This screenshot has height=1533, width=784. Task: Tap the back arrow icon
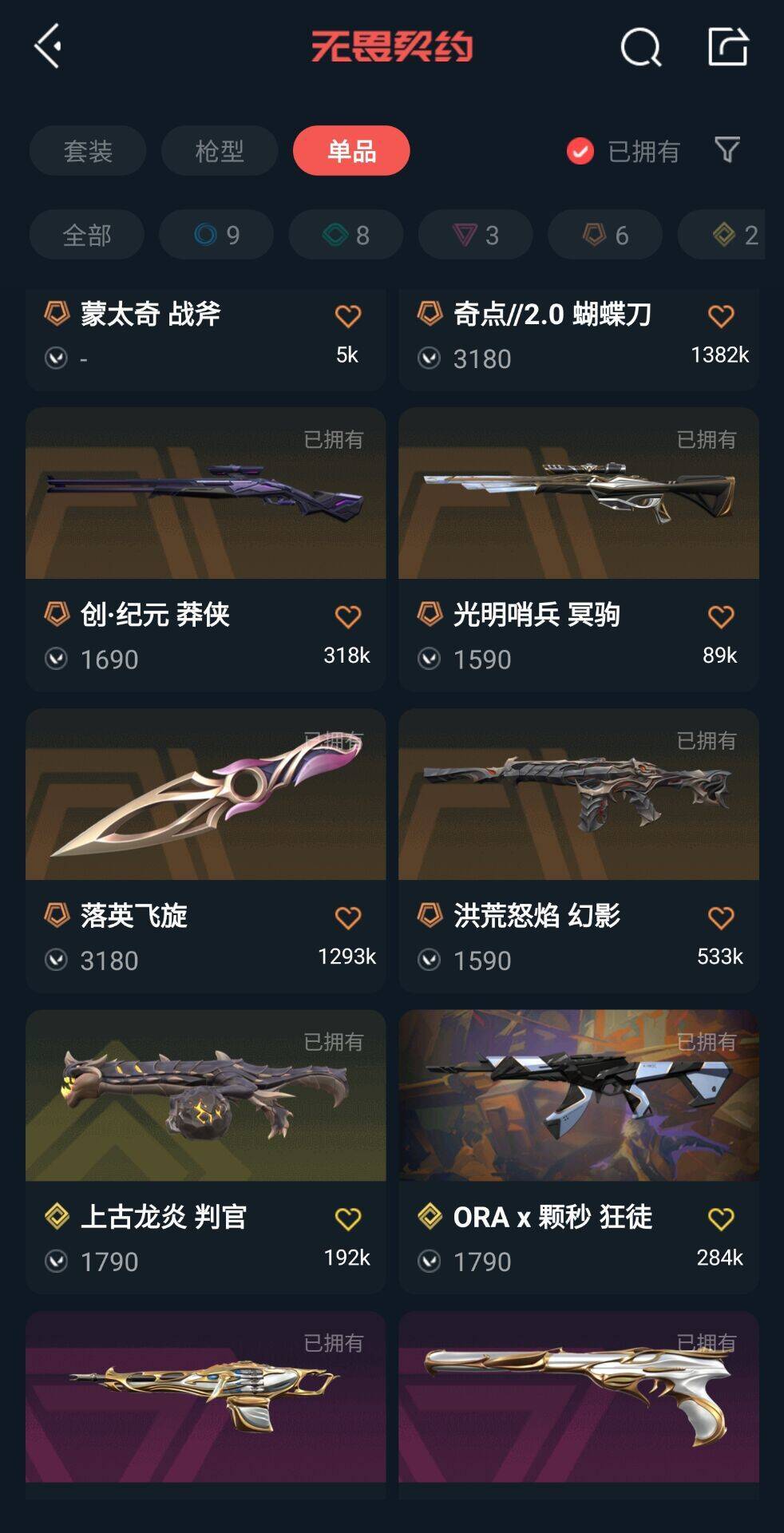pos(48,48)
